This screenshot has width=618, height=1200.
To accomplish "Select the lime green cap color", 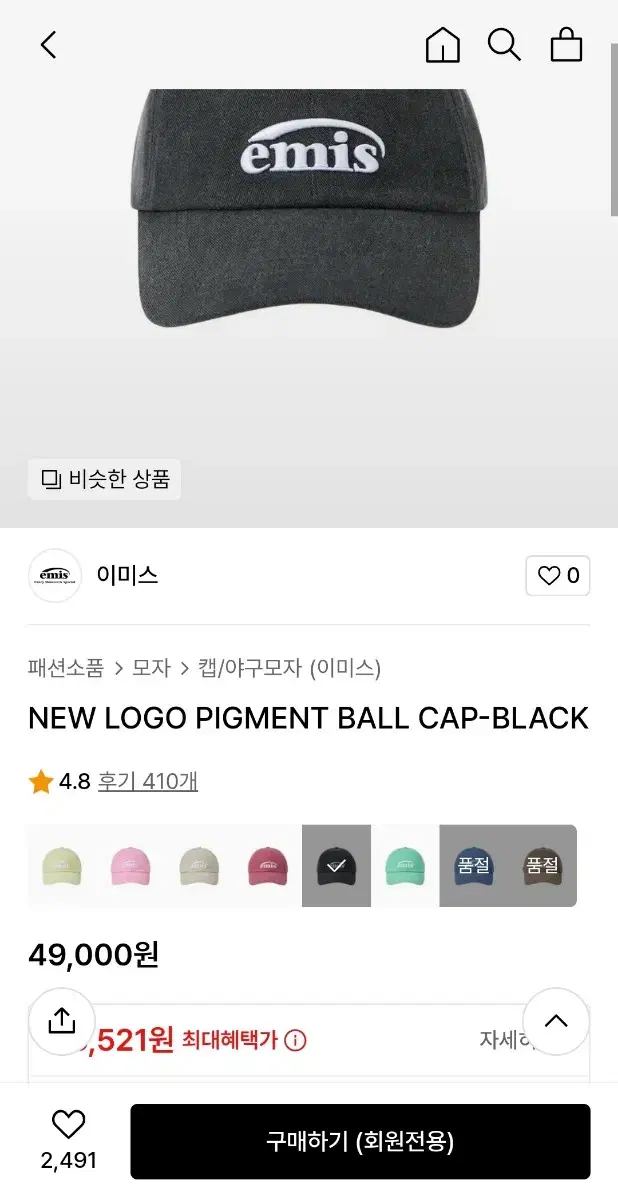I will pos(61,866).
